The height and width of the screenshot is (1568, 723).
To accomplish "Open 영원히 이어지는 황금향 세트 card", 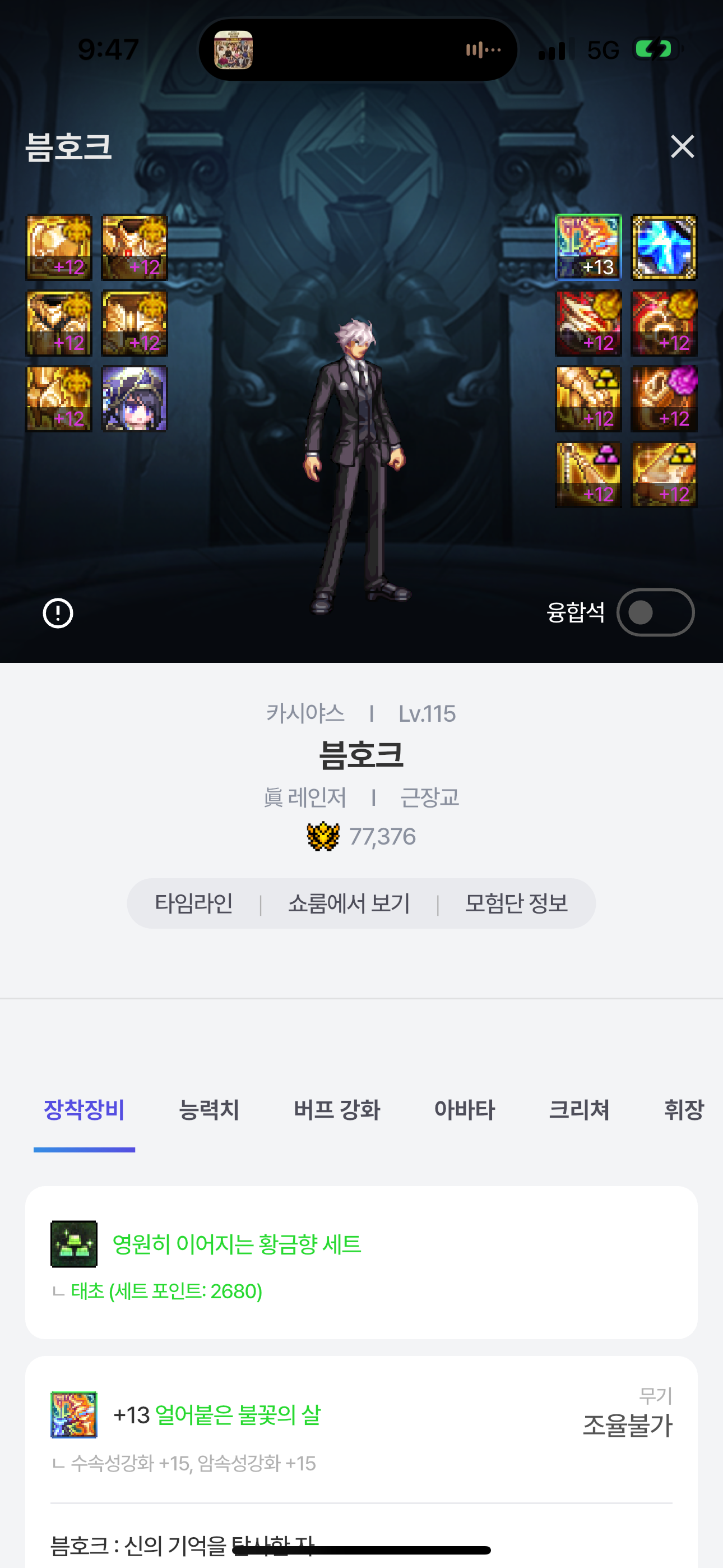I will [x=361, y=1262].
